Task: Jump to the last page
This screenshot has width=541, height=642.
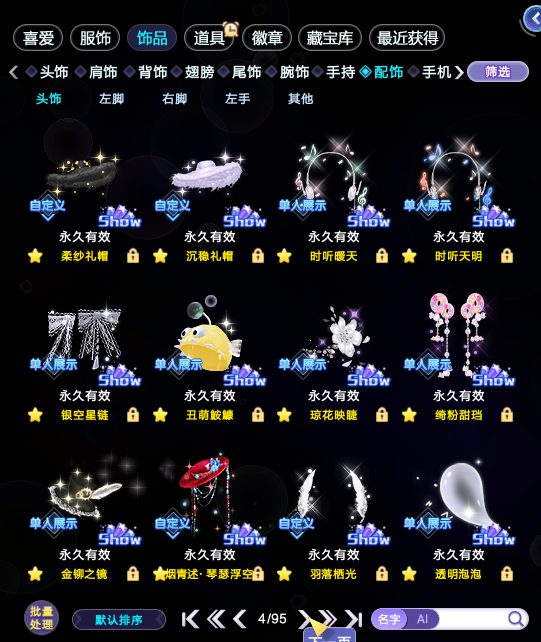Action: [354, 619]
